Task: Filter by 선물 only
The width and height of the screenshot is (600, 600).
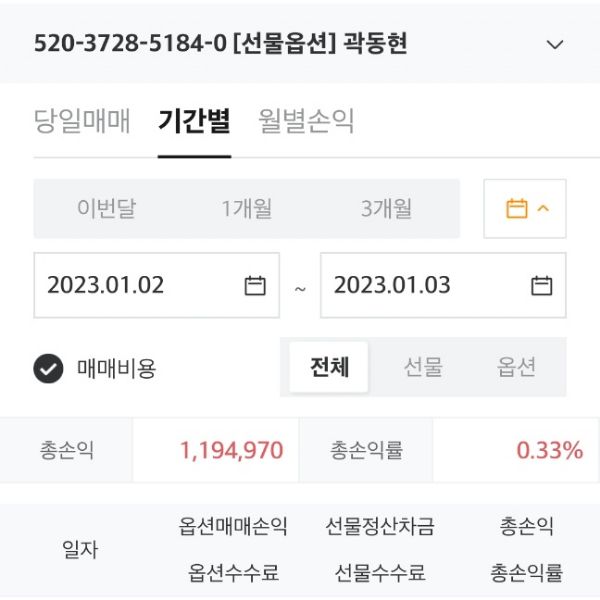Action: pos(423,367)
